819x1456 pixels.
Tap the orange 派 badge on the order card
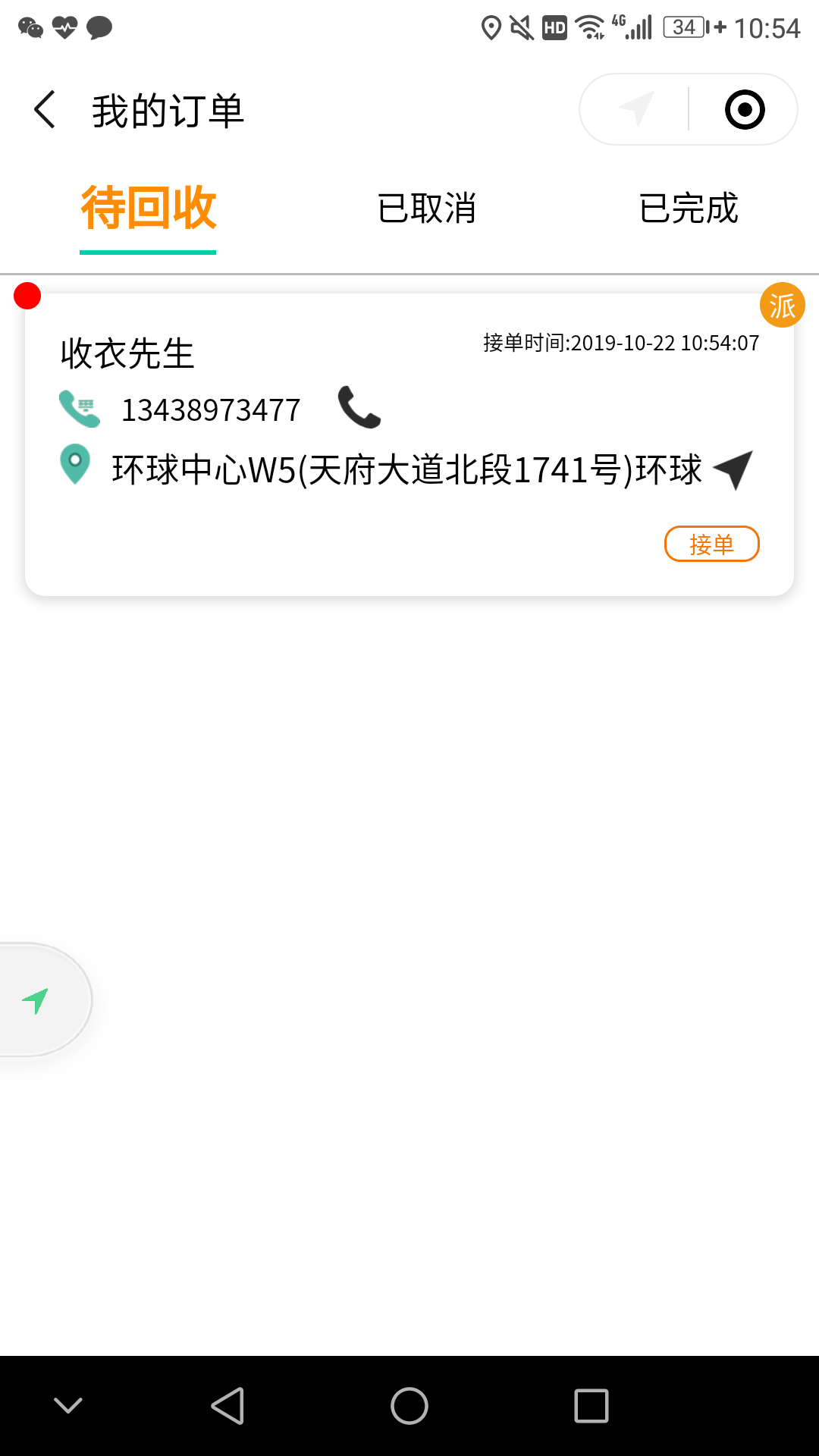(782, 306)
